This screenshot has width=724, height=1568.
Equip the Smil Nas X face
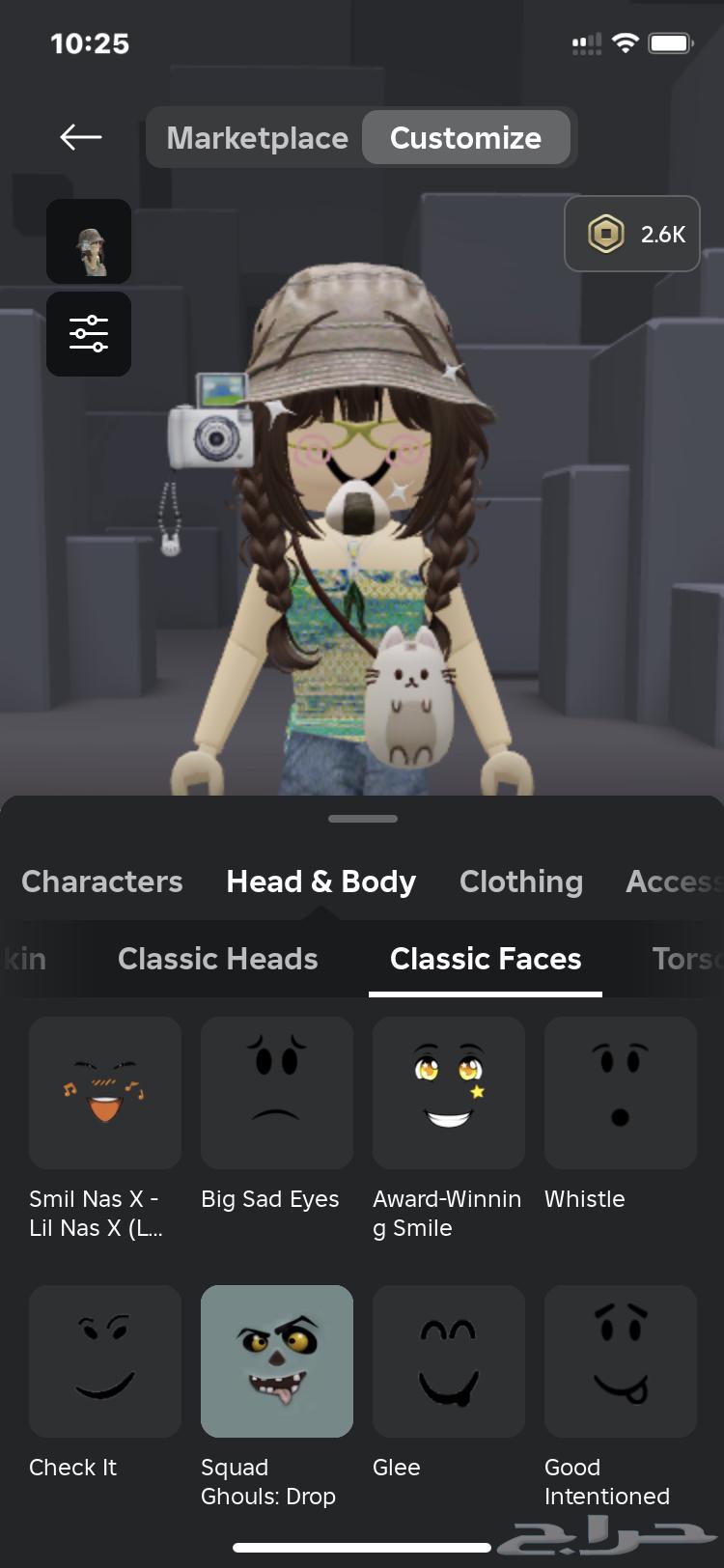pyautogui.click(x=105, y=1093)
